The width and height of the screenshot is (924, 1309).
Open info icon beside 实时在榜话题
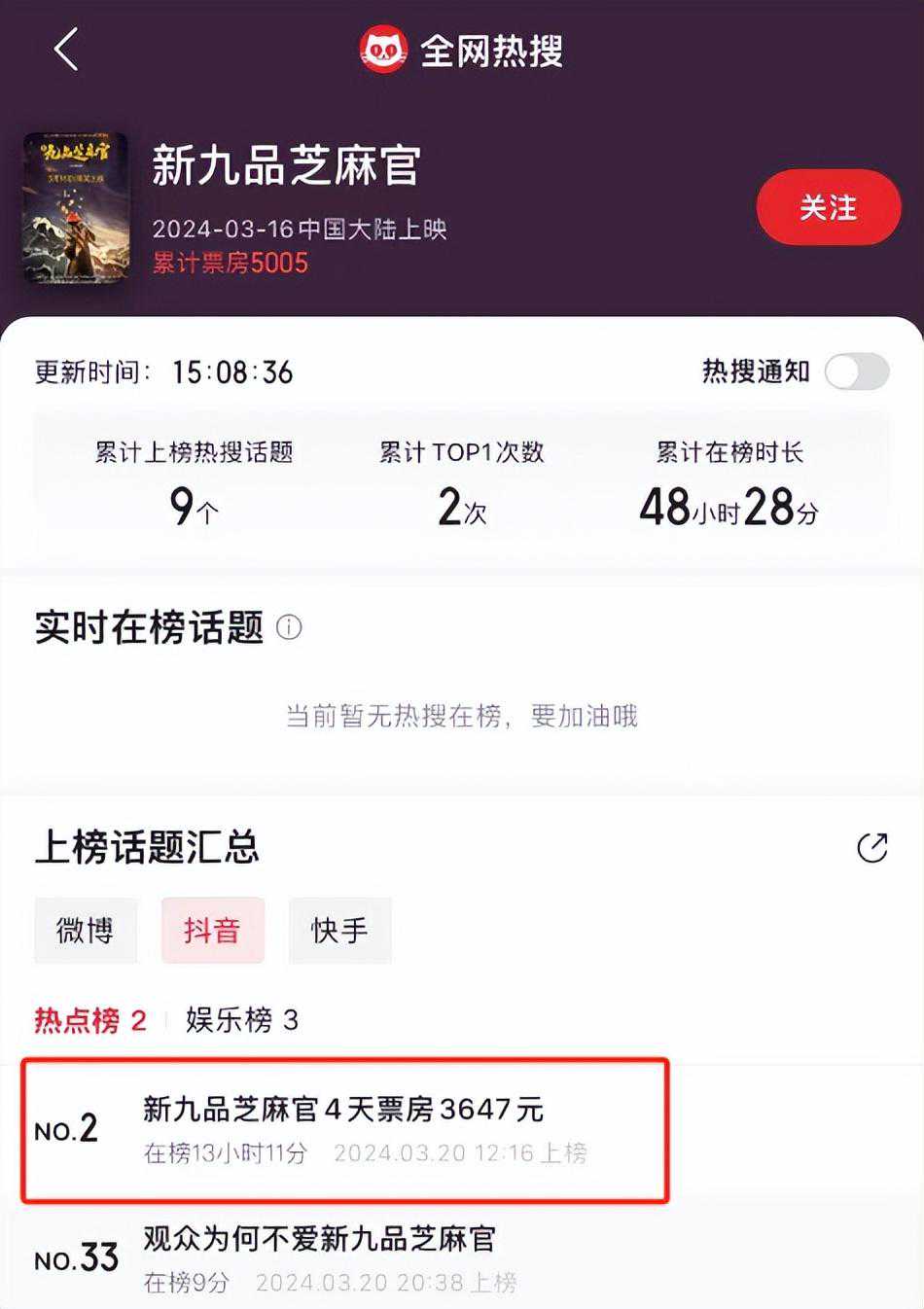coord(289,627)
